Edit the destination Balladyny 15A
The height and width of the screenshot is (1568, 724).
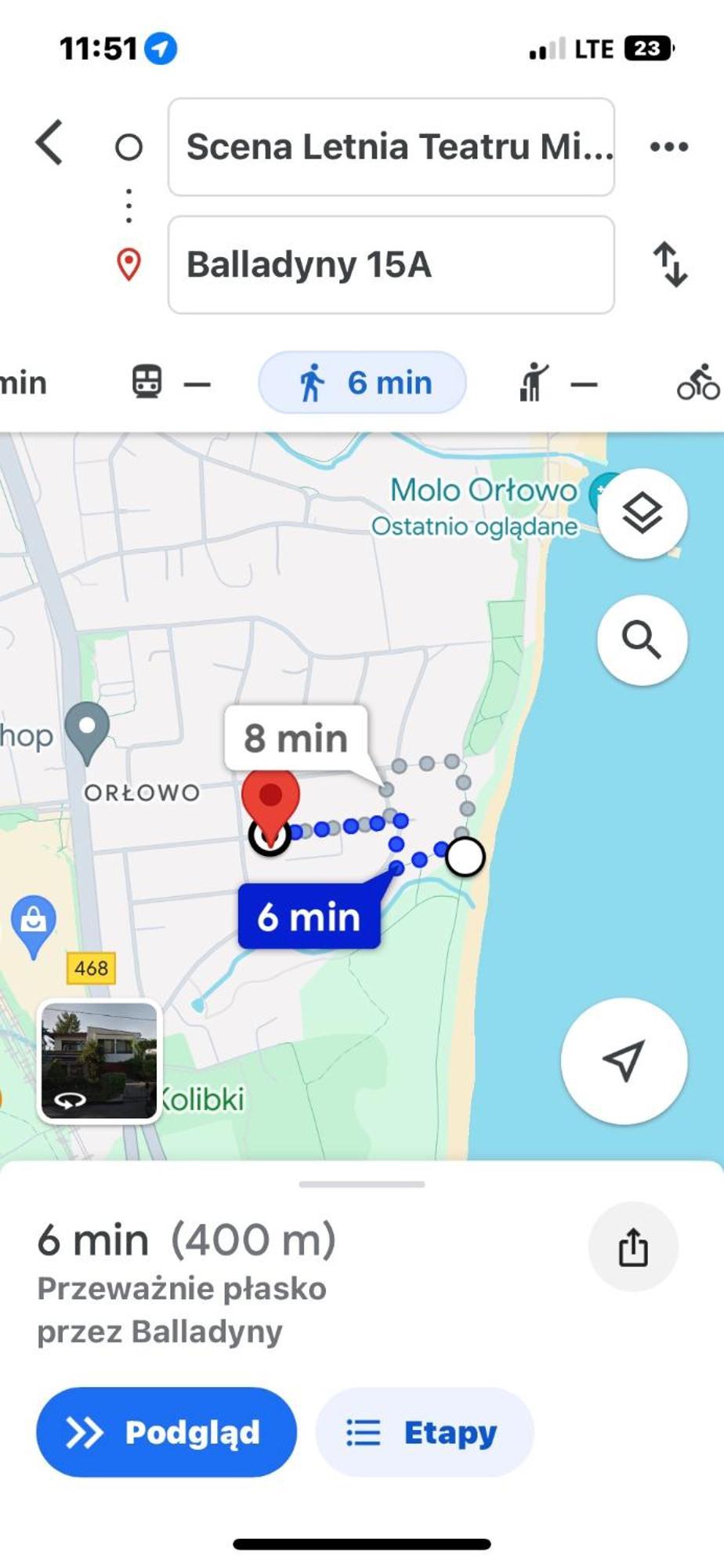390,265
